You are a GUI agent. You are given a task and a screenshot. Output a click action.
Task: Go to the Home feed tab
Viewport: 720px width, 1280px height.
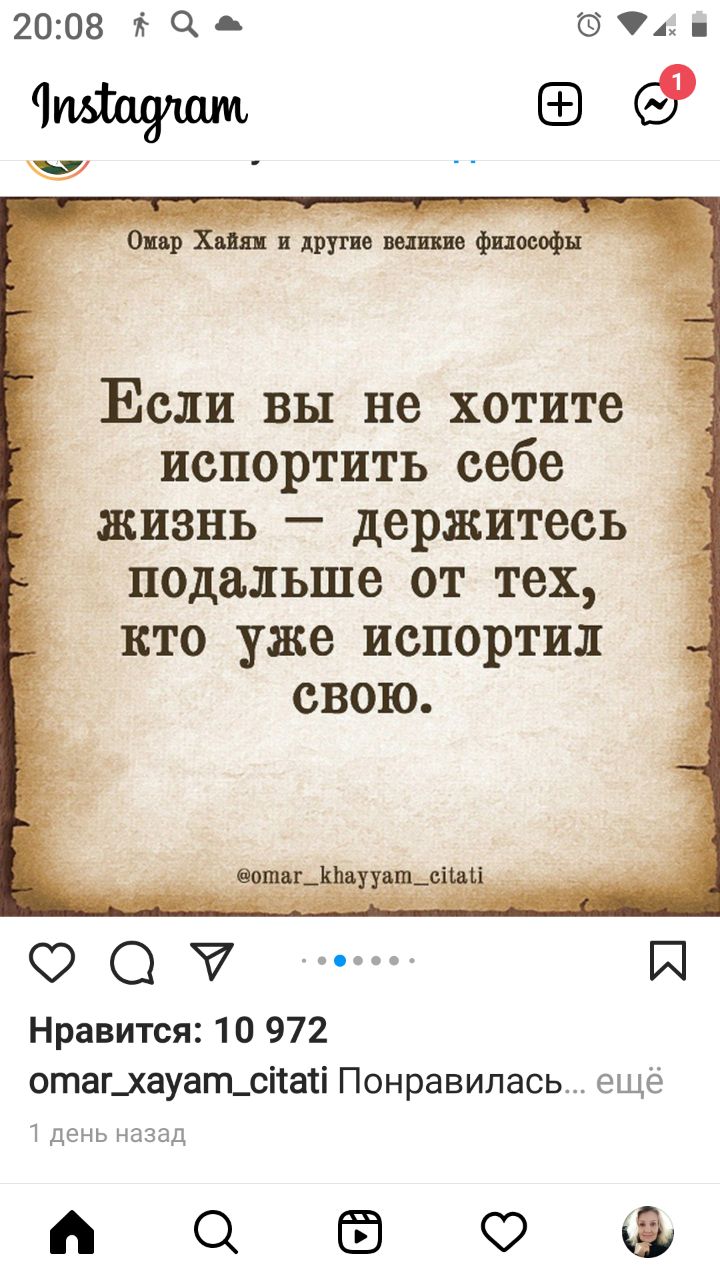tap(72, 1231)
